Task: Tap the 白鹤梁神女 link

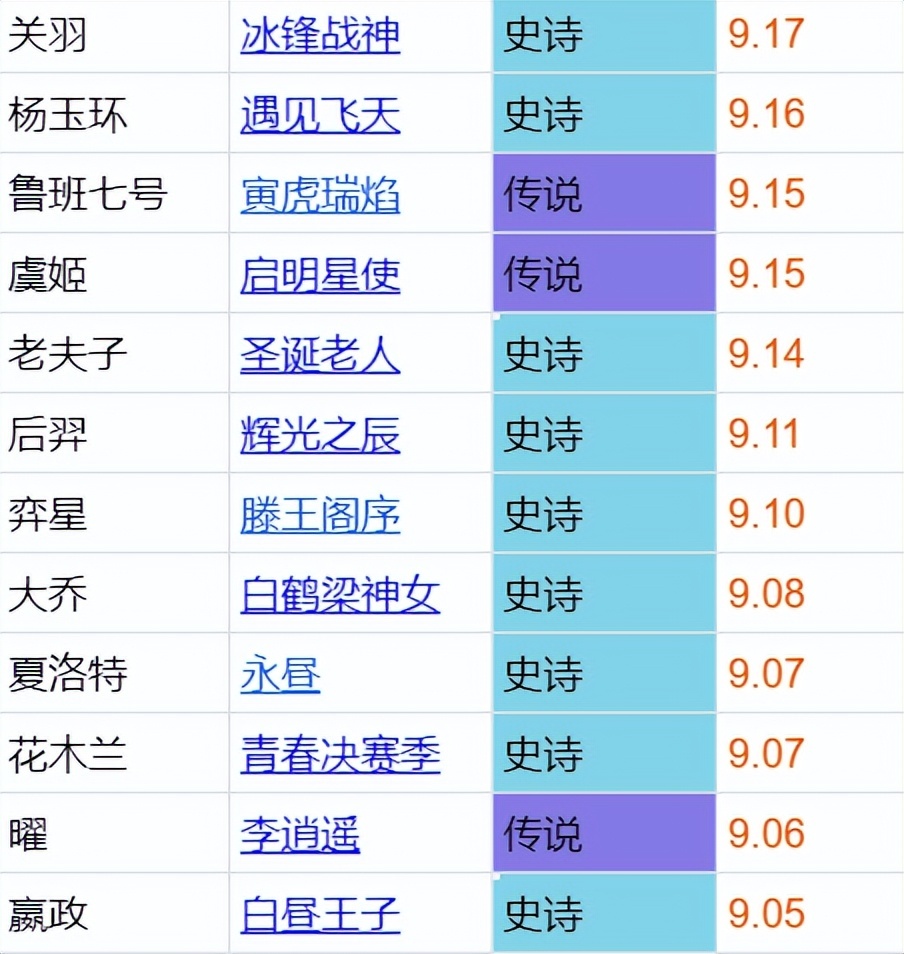Action: point(340,595)
